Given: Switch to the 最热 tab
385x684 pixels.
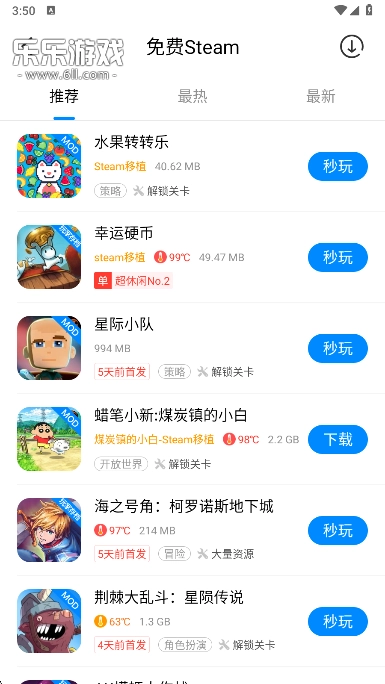Looking at the screenshot, I should point(192,96).
